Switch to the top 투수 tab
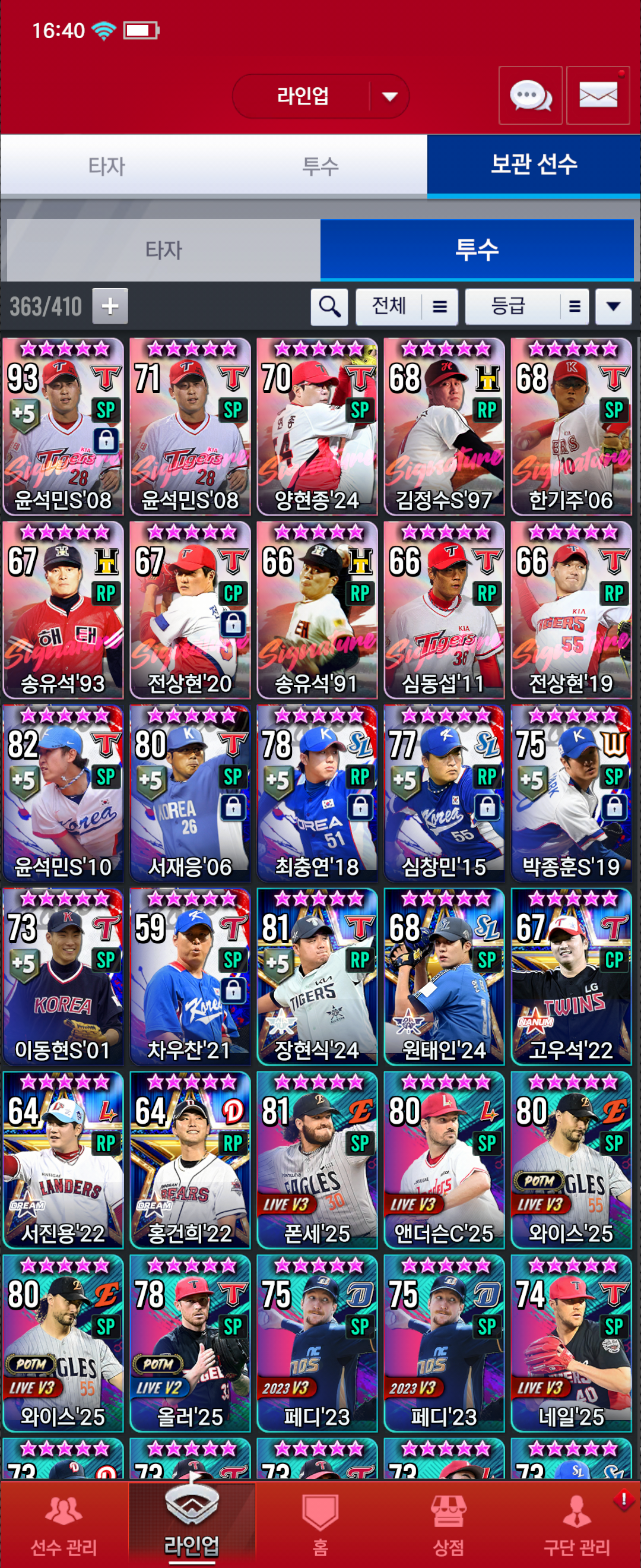Screen dimensions: 641x1568 (320, 166)
